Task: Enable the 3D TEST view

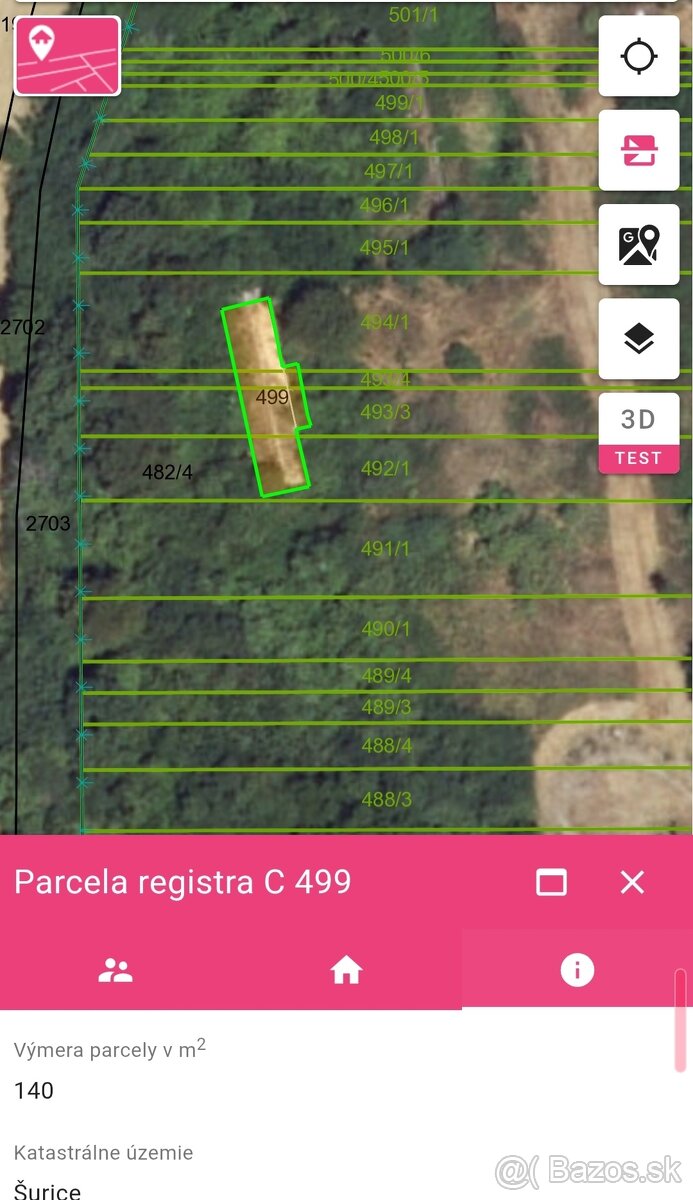Action: coord(638,433)
